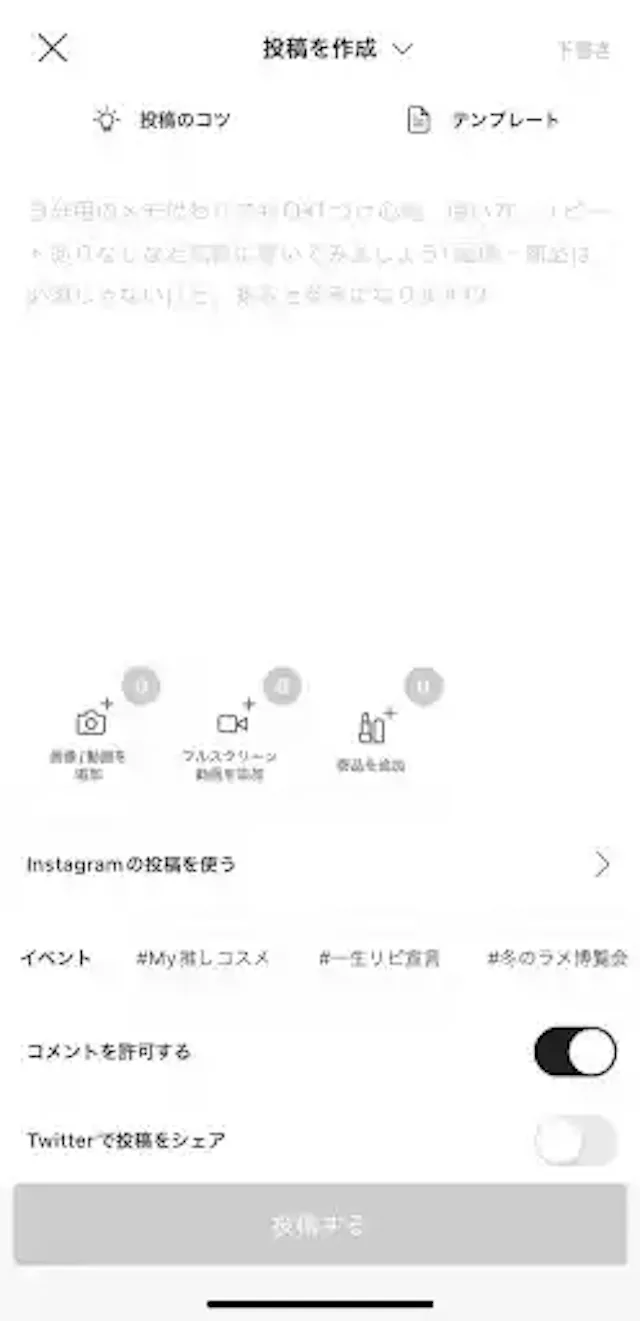
Task: Enable Twitterで投稿をシェア toggle
Action: [x=575, y=1140]
